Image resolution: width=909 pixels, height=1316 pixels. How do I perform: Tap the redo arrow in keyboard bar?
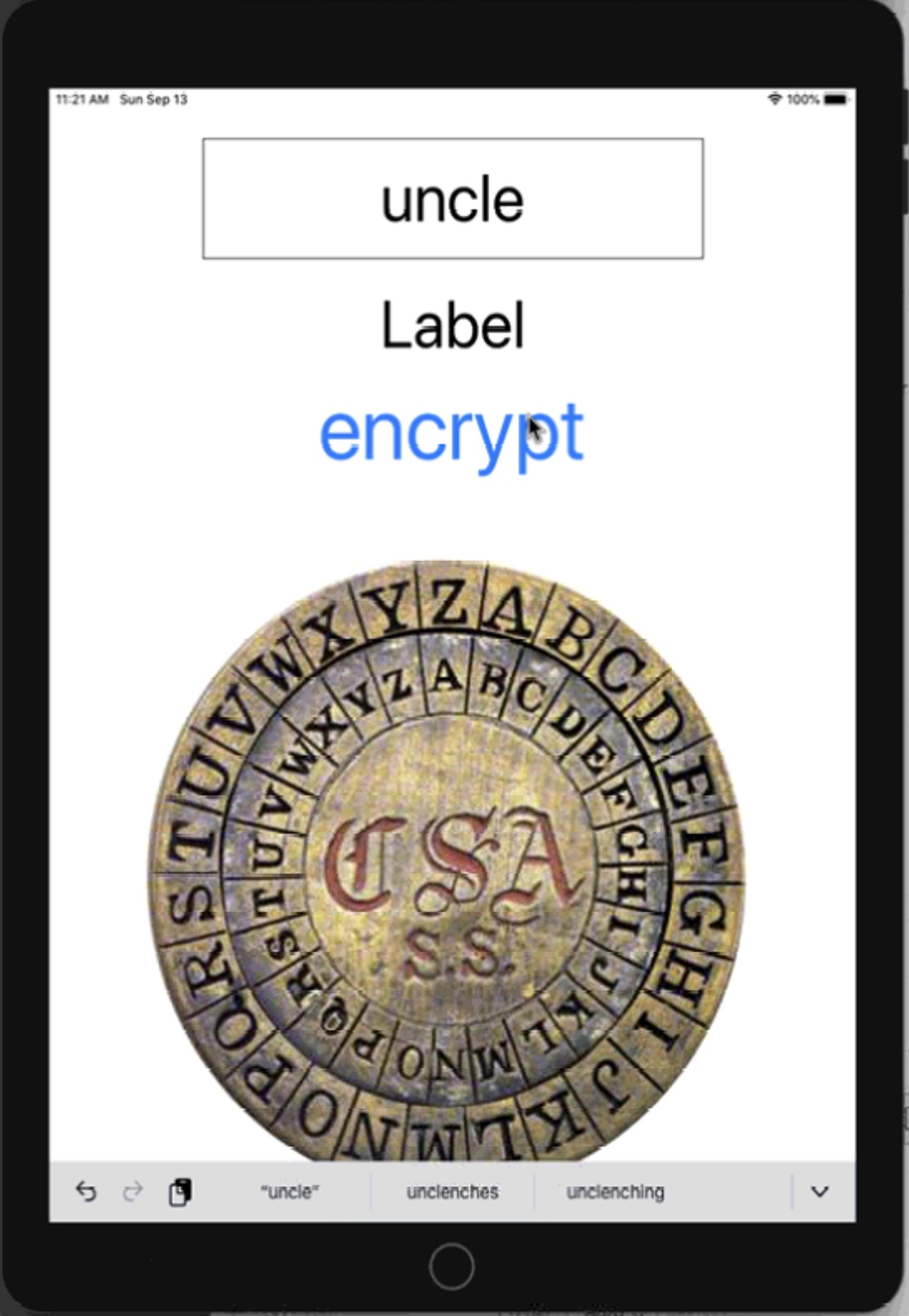click(132, 1192)
